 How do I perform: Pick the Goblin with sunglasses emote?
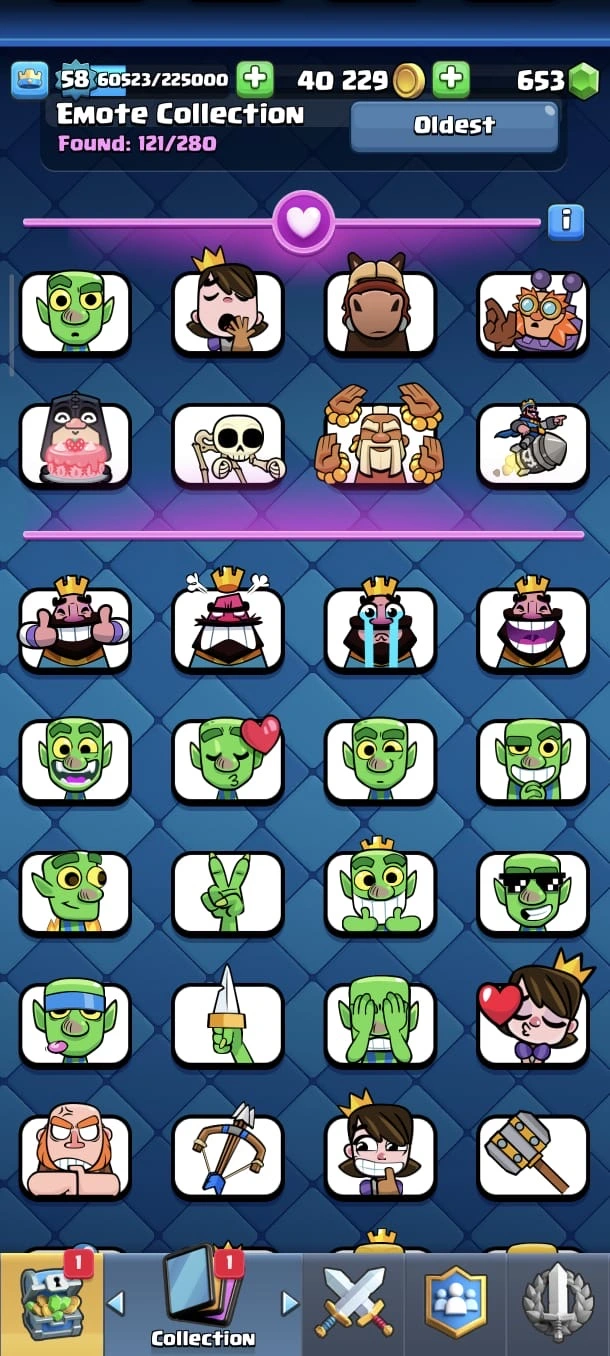pos(533,893)
